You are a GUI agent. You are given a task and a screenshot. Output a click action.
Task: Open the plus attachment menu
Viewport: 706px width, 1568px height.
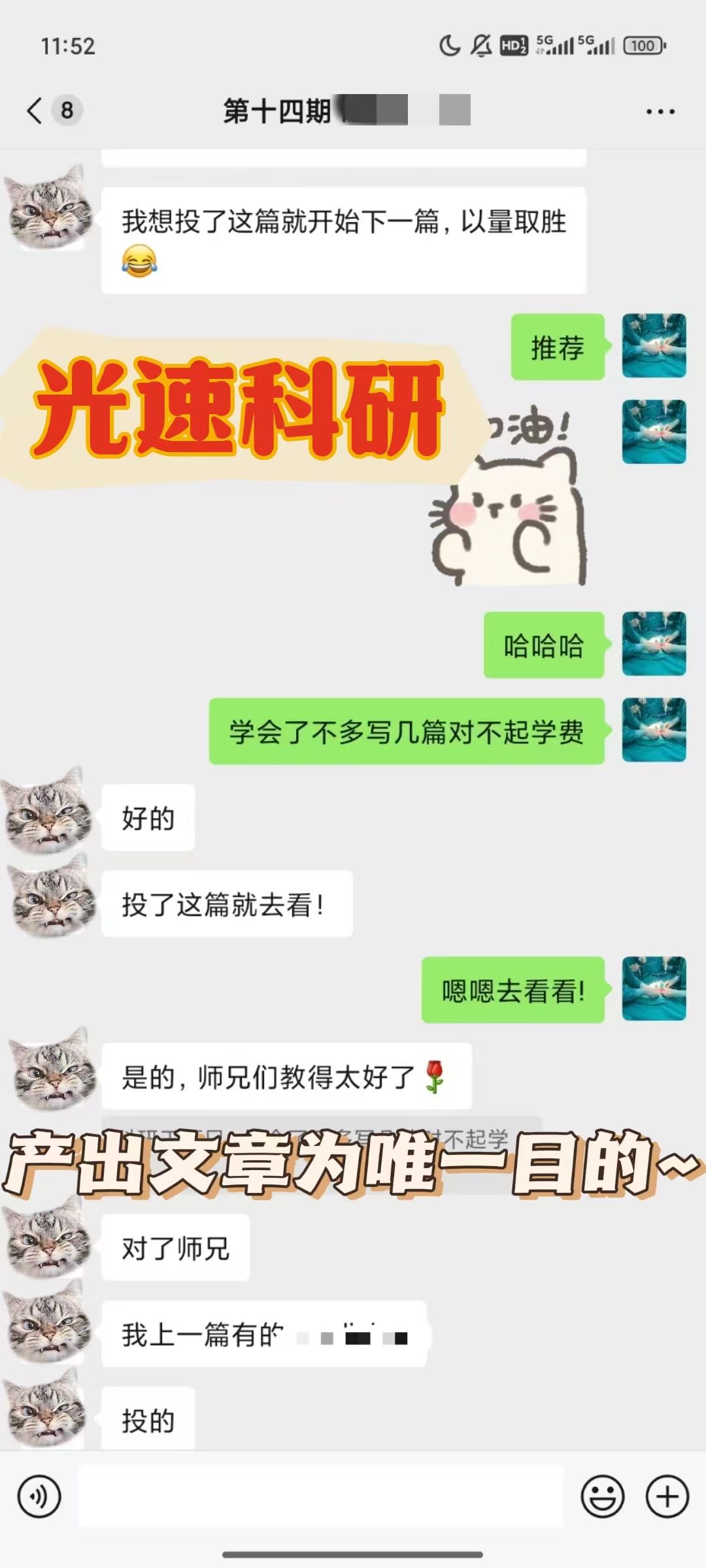pyautogui.click(x=667, y=1495)
